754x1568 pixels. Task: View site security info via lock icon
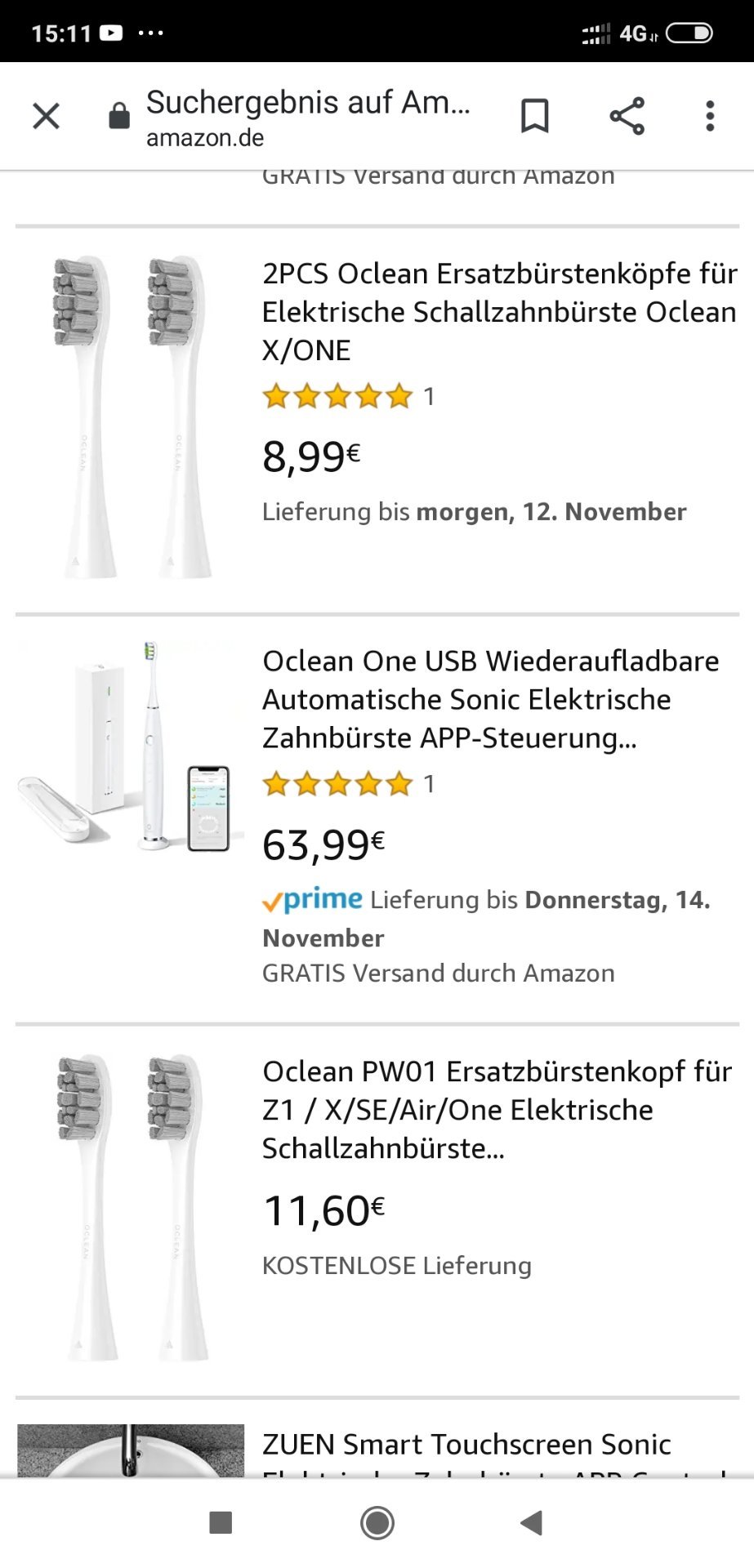click(x=119, y=116)
